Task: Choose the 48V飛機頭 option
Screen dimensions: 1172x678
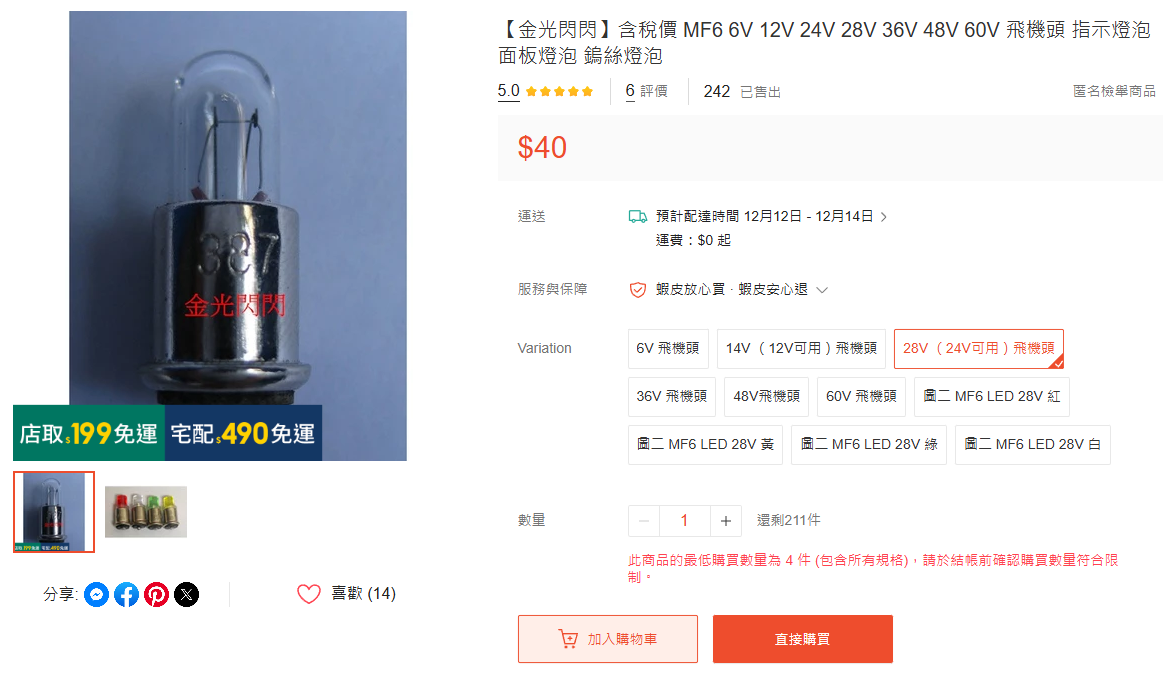Action: pyautogui.click(x=766, y=396)
